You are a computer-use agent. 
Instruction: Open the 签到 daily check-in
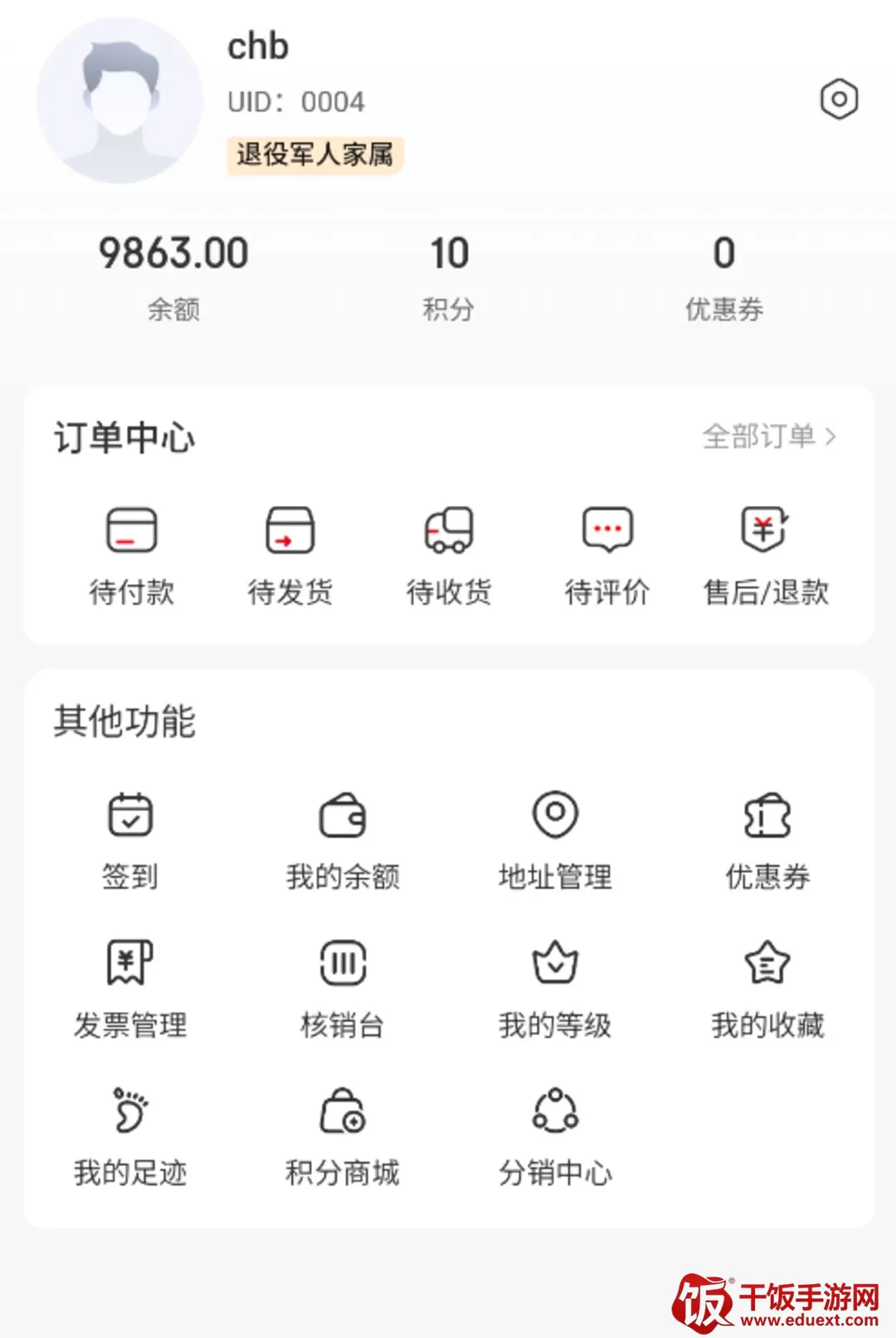(130, 842)
